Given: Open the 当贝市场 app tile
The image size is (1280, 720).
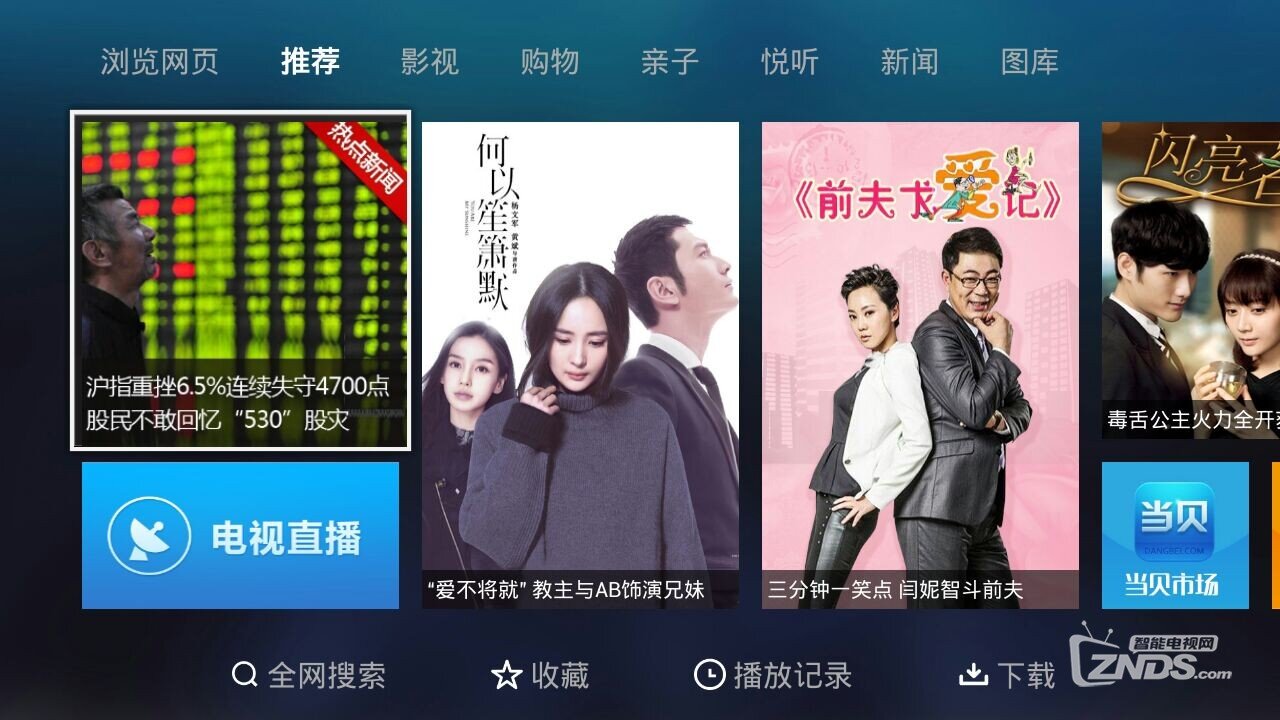Looking at the screenshot, I should coord(1175,536).
